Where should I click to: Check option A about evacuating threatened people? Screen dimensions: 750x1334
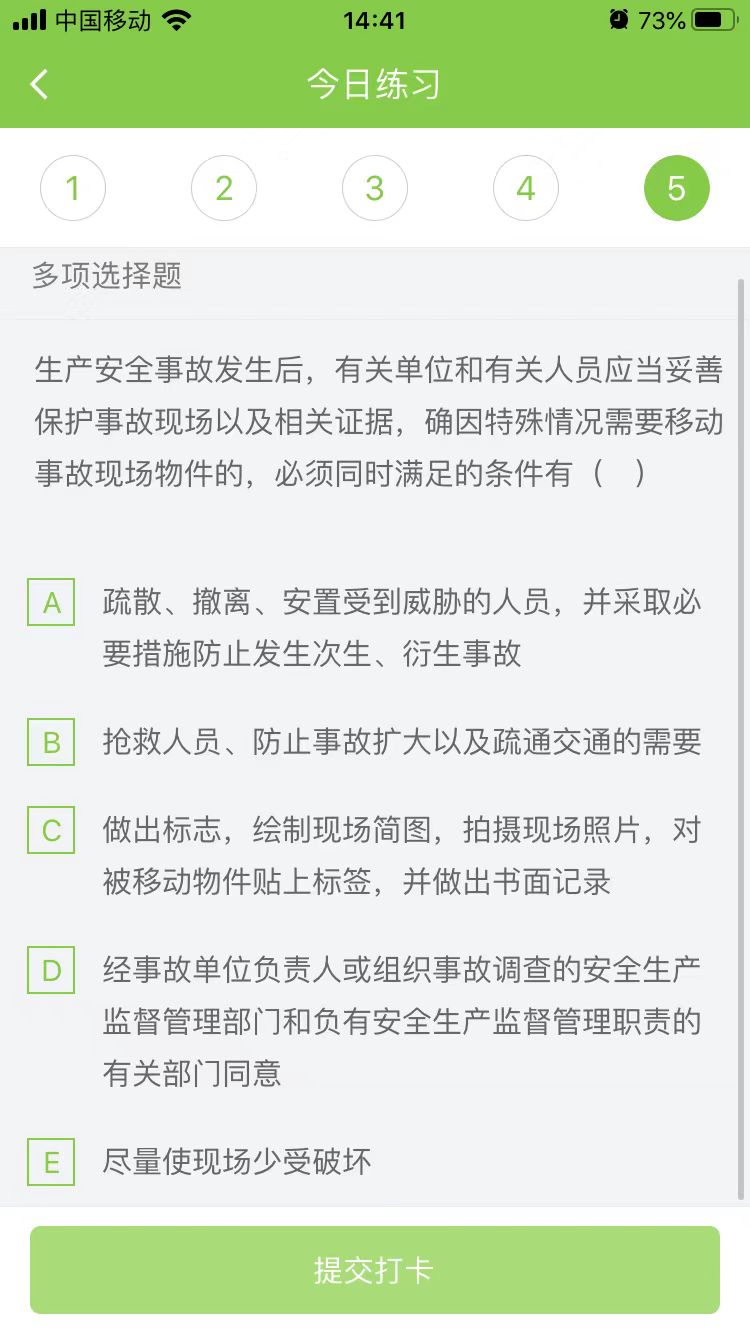tap(51, 603)
